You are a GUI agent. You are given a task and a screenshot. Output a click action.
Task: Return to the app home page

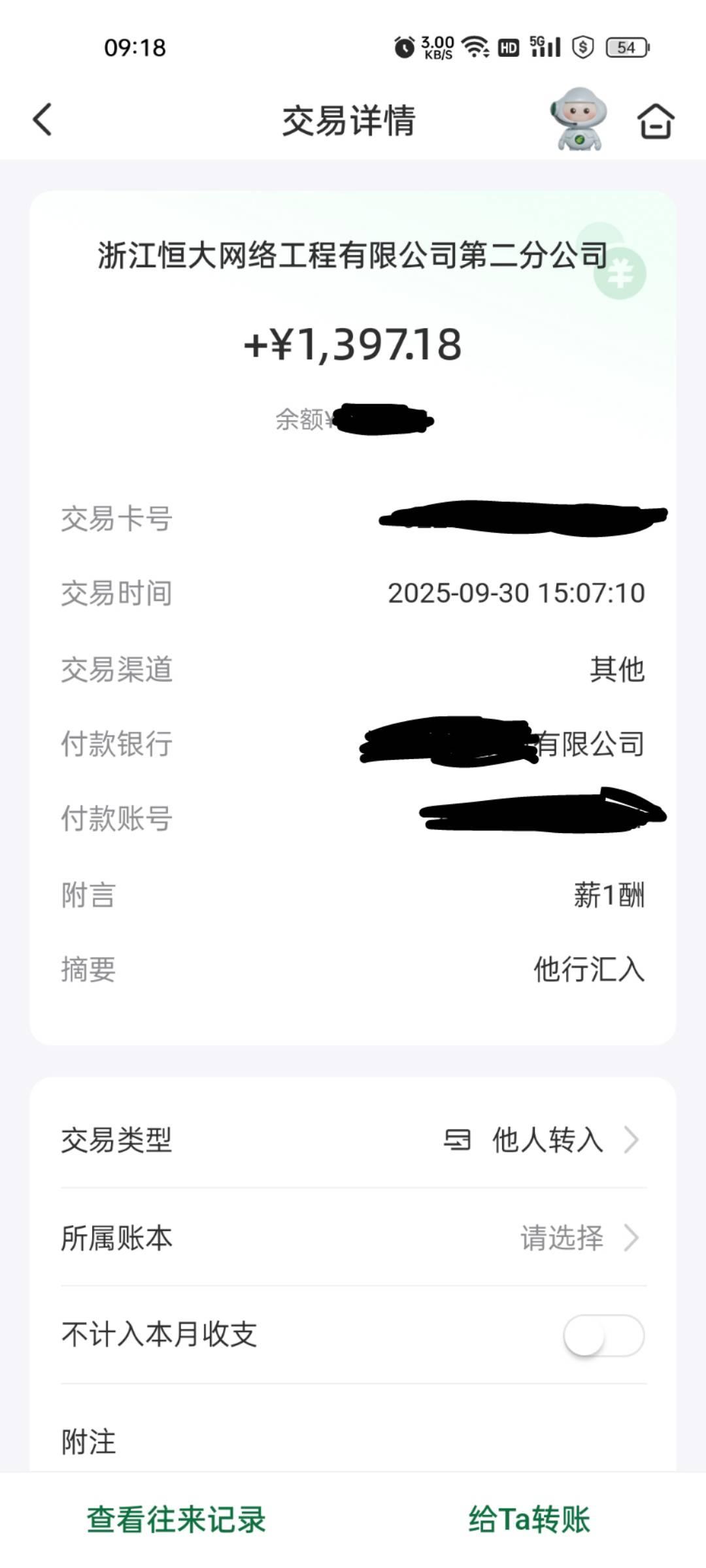[x=655, y=121]
